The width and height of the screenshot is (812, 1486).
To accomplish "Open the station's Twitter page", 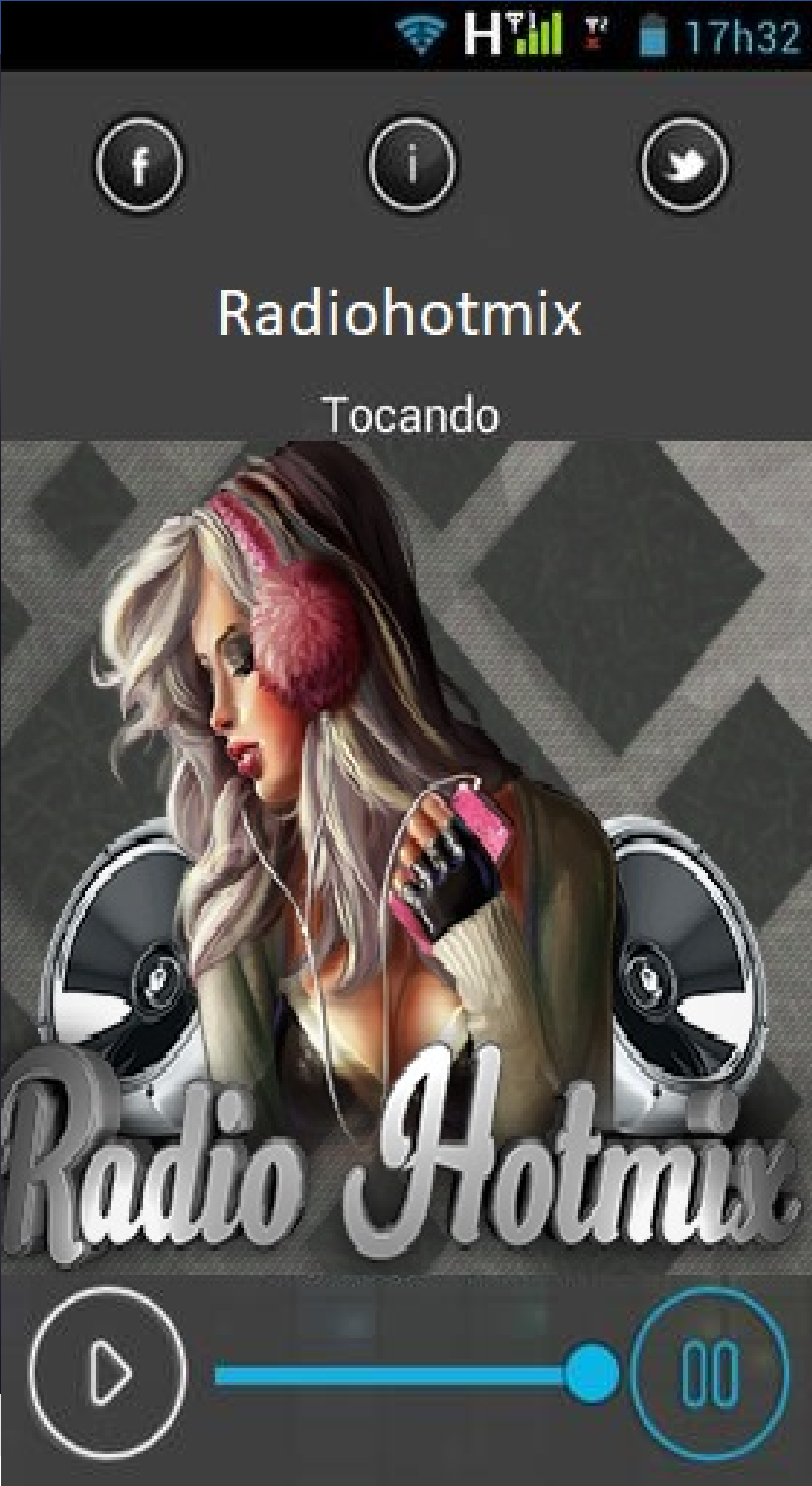I will [x=683, y=165].
